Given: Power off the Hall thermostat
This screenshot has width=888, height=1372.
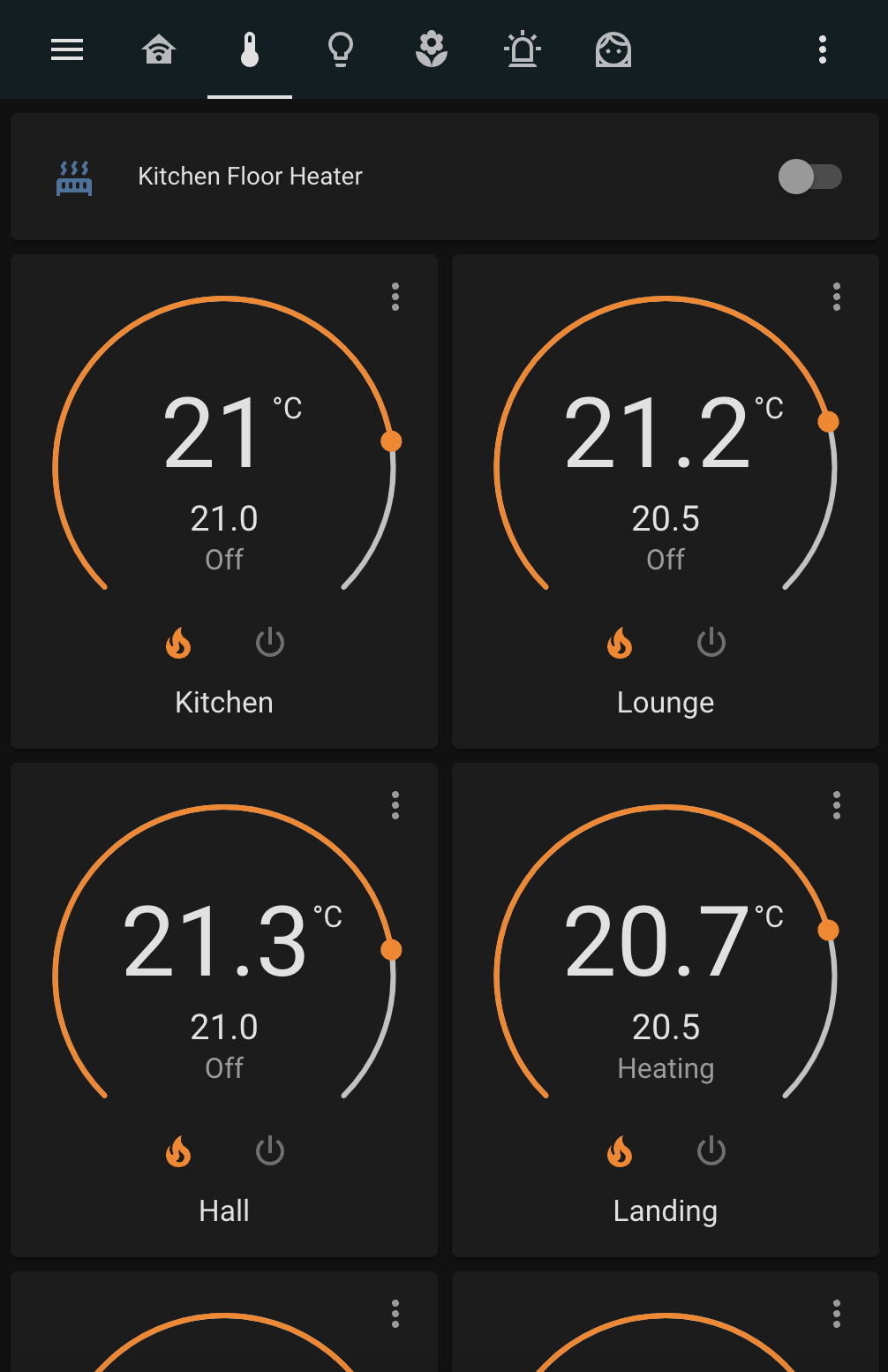Looking at the screenshot, I should [x=269, y=1152].
